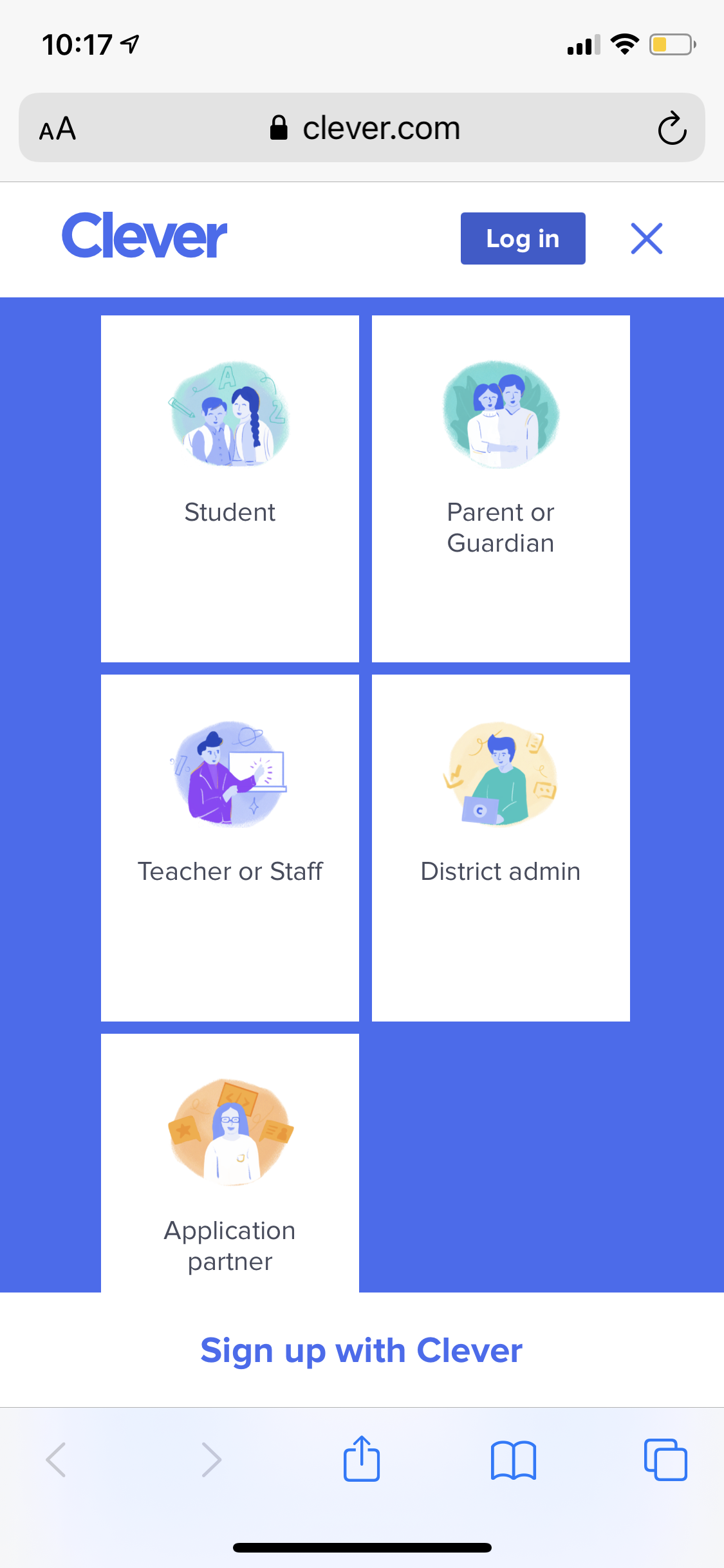Open Sign up with Clever link
The image size is (724, 1568).
(x=361, y=1350)
